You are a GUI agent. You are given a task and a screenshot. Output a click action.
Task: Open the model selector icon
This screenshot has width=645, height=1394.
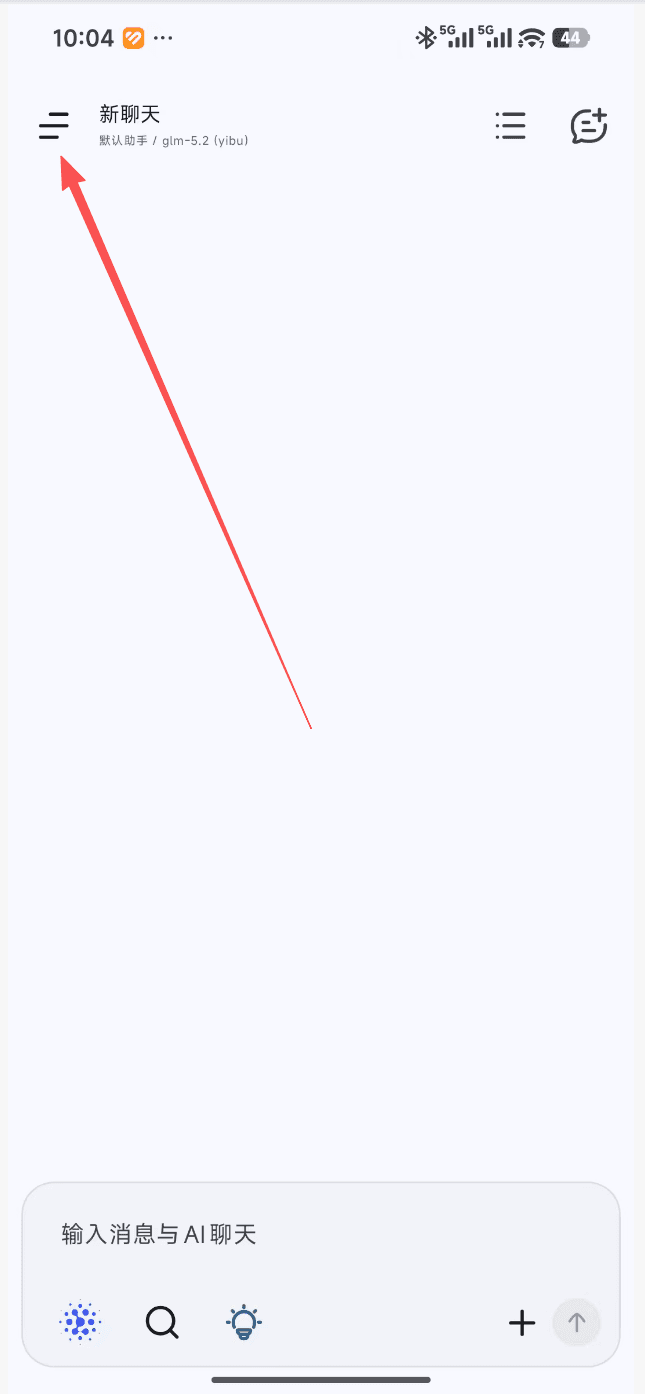click(80, 1322)
